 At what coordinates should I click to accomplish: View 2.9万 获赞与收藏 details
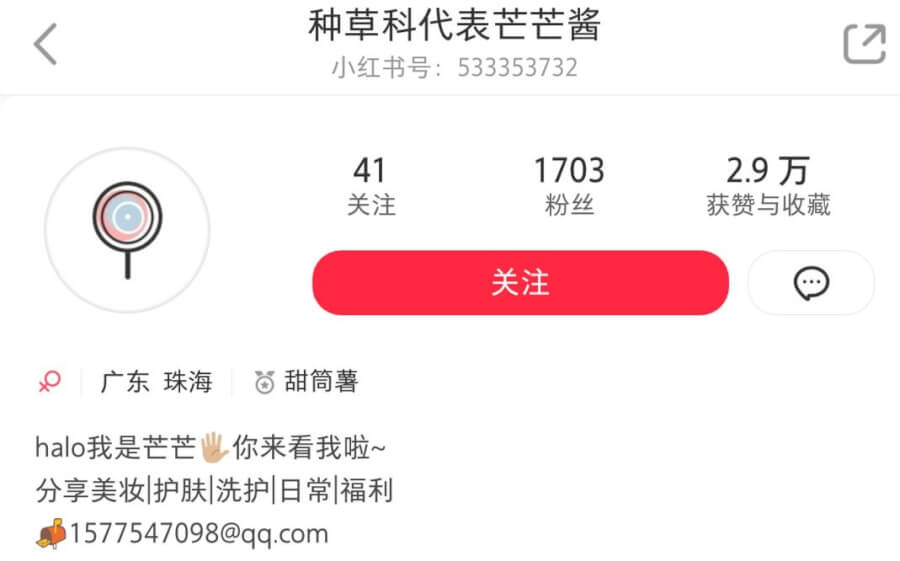click(768, 186)
